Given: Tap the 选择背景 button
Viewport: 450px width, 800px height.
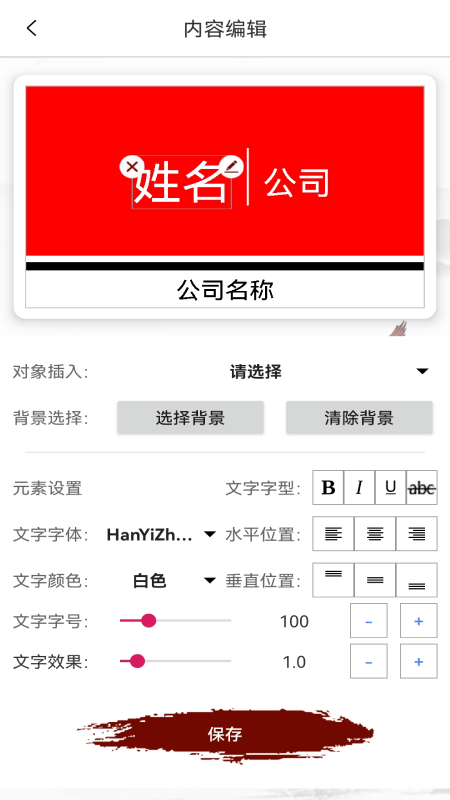Looking at the screenshot, I should 190,418.
